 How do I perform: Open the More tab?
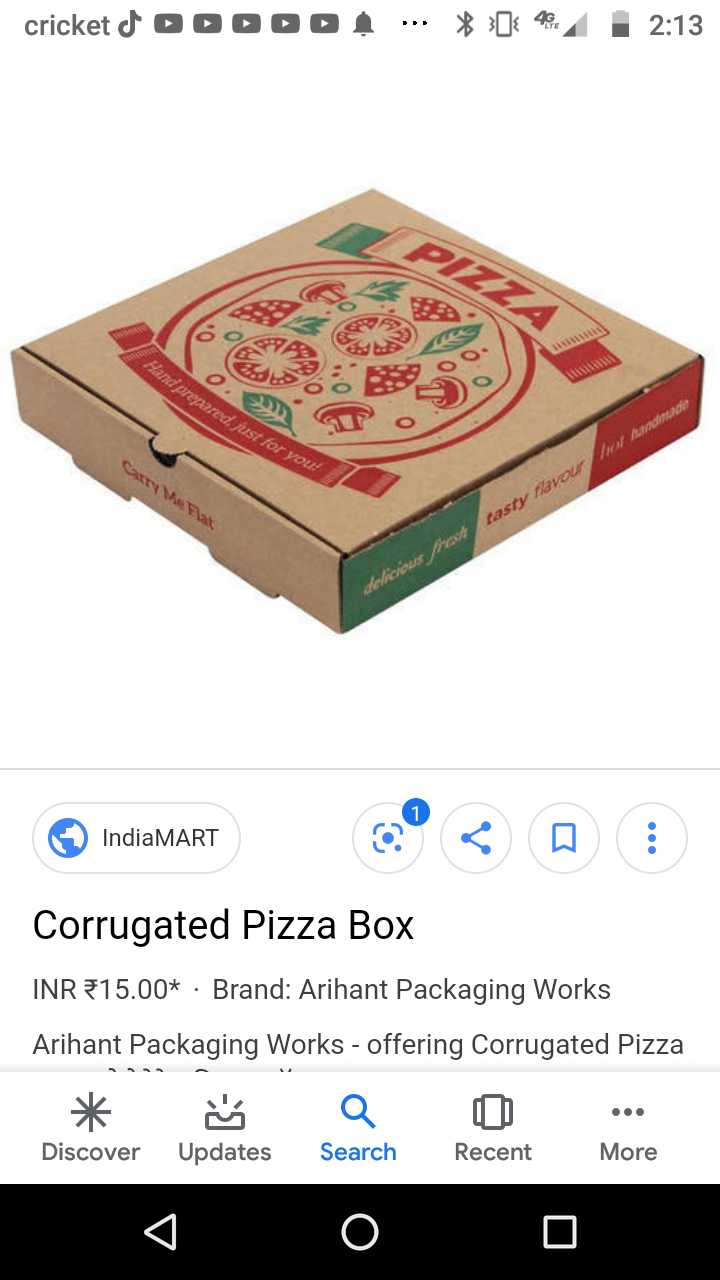(628, 1128)
